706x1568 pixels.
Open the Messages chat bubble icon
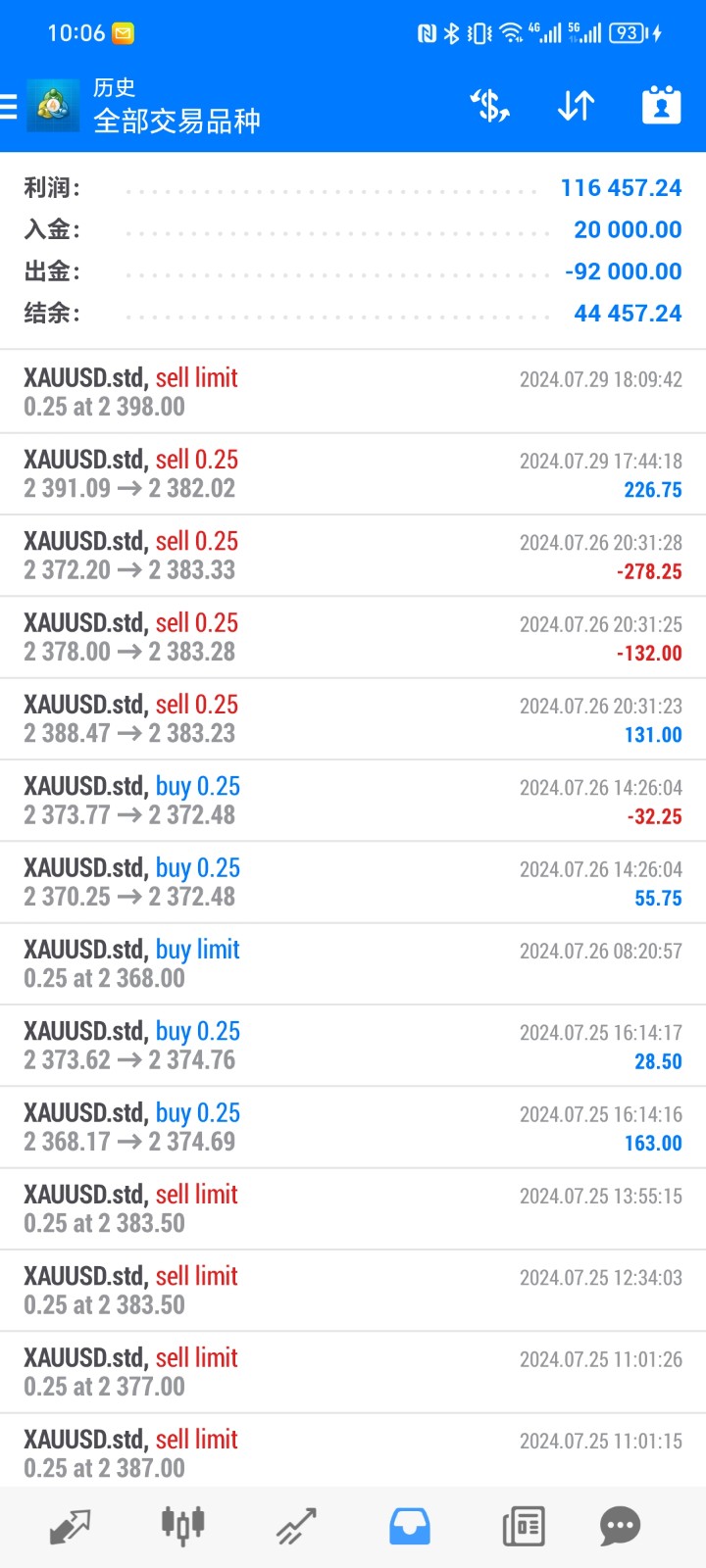click(620, 1525)
